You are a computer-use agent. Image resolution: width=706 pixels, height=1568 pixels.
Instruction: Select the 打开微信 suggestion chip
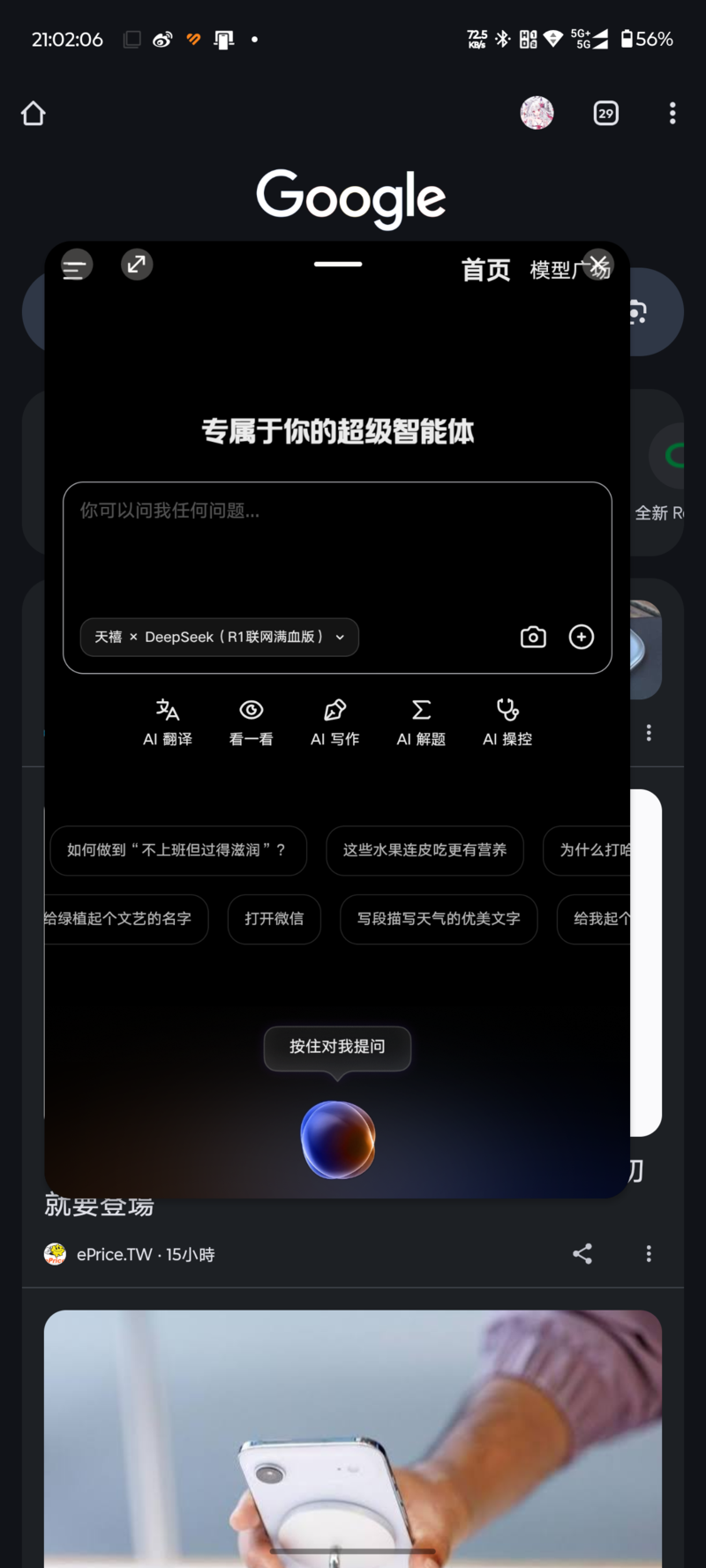click(274, 919)
